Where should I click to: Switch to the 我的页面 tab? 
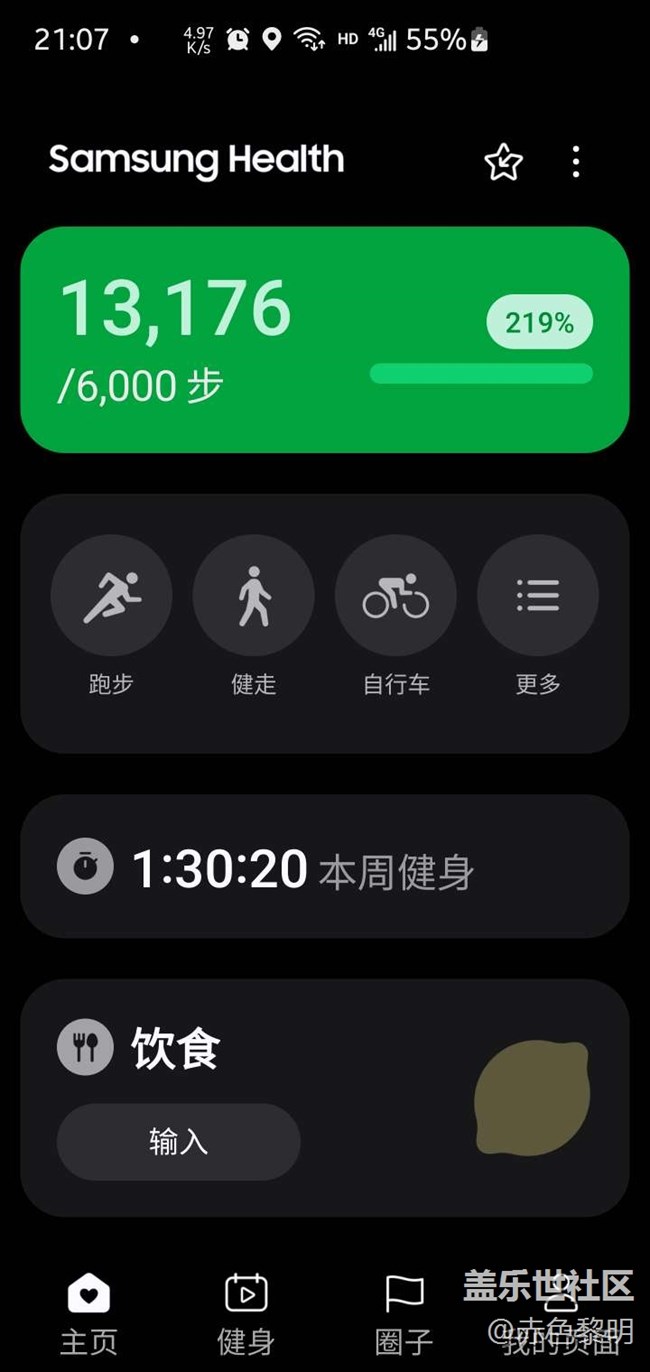coord(561,1315)
